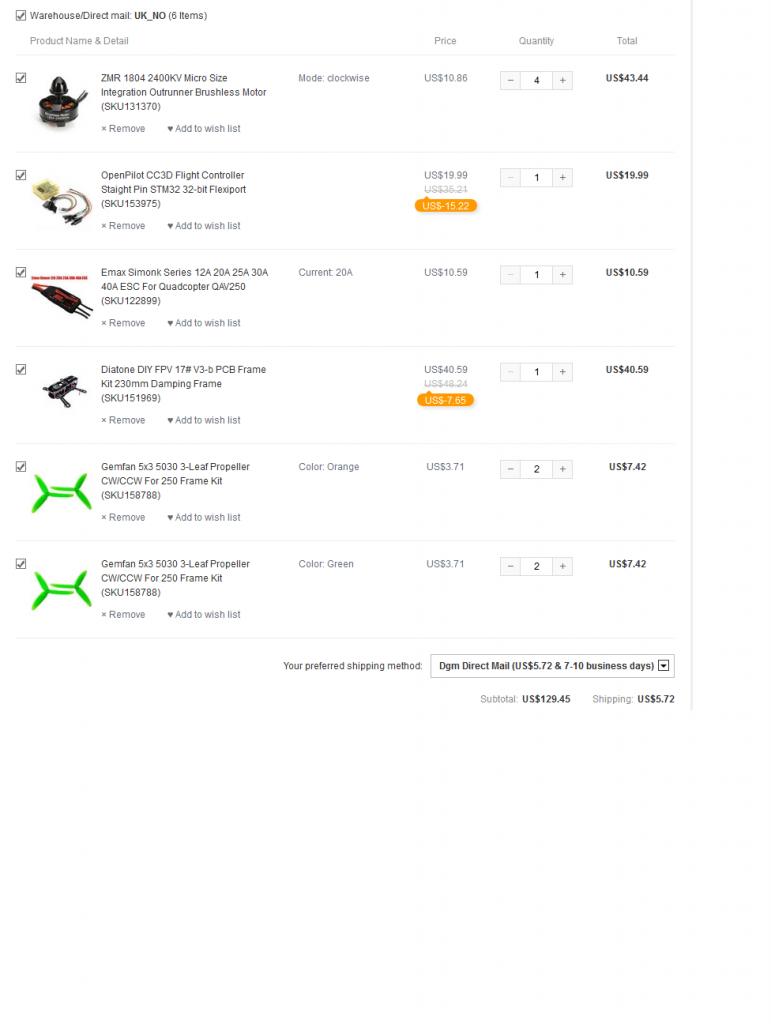Add Green Gemfan propeller to wish list

pos(204,615)
